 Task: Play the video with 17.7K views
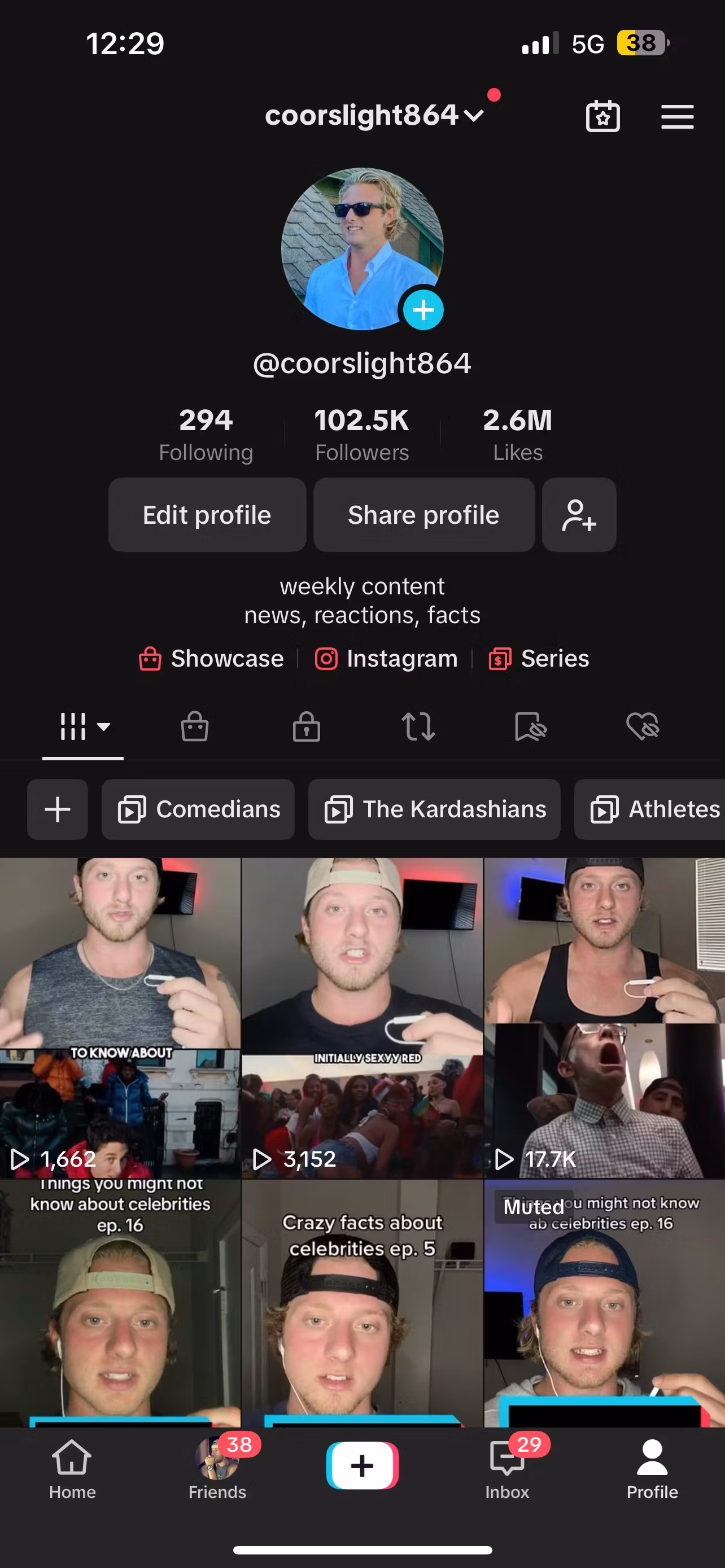[x=604, y=1017]
